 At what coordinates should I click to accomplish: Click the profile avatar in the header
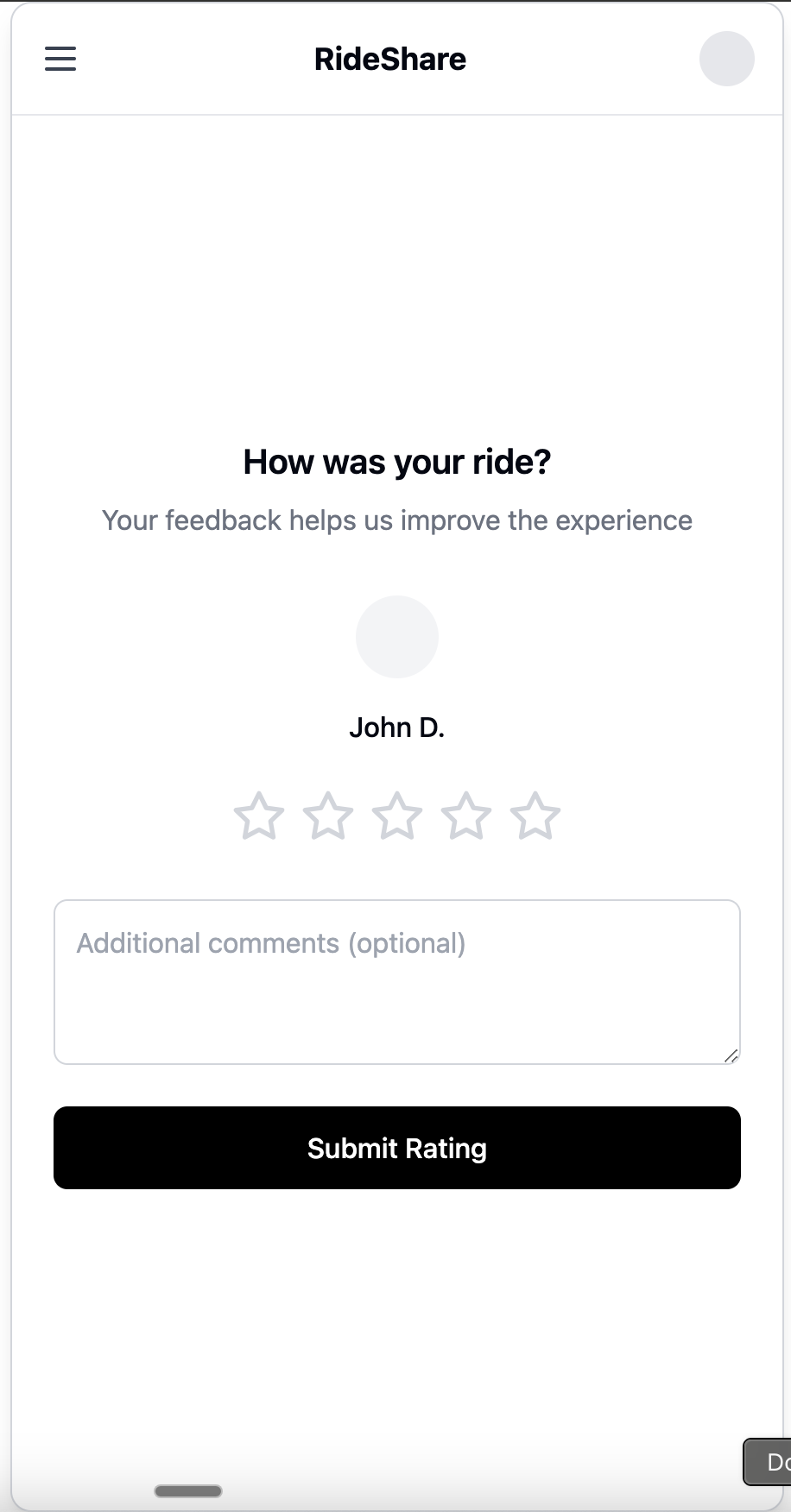726,59
